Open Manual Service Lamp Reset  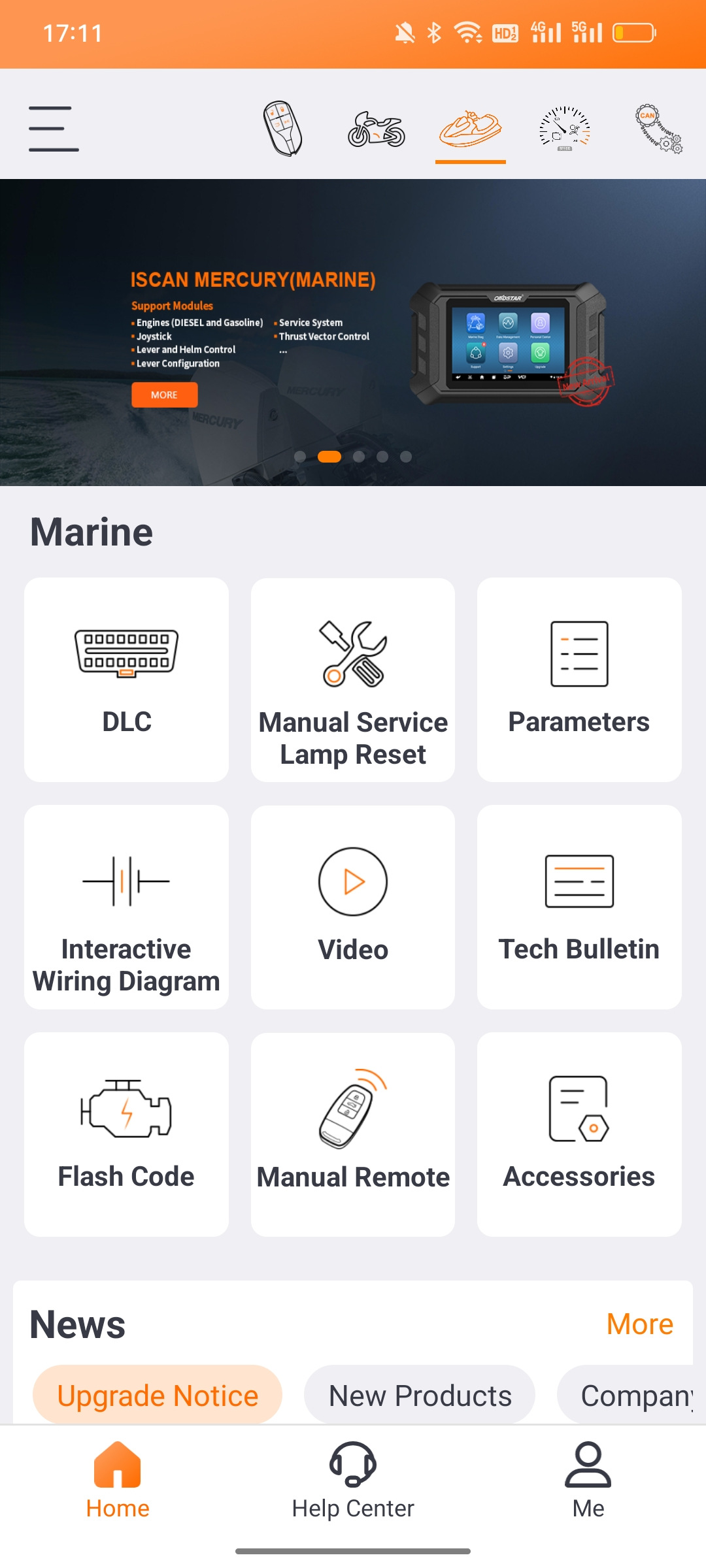tap(353, 679)
